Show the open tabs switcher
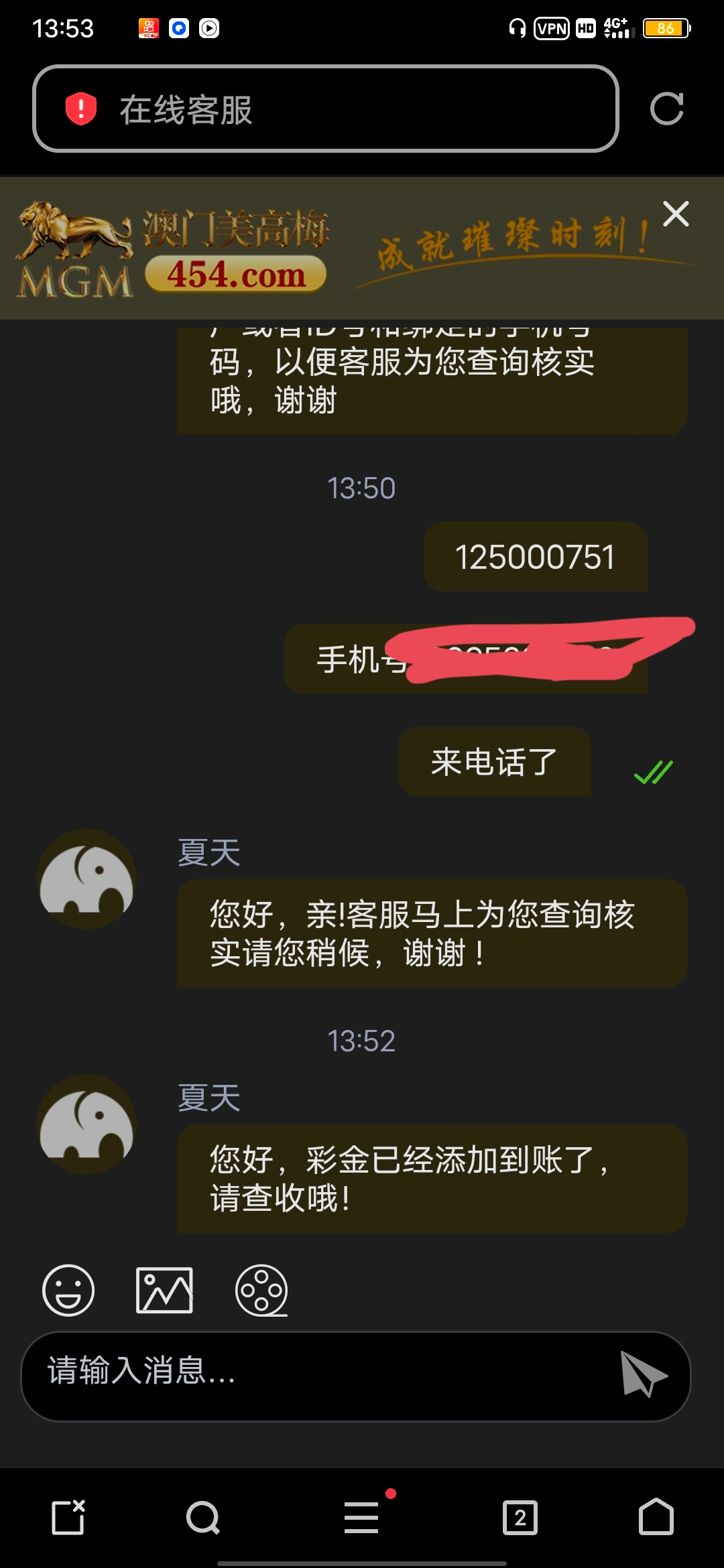The height and width of the screenshot is (1568, 724). coord(520,1517)
